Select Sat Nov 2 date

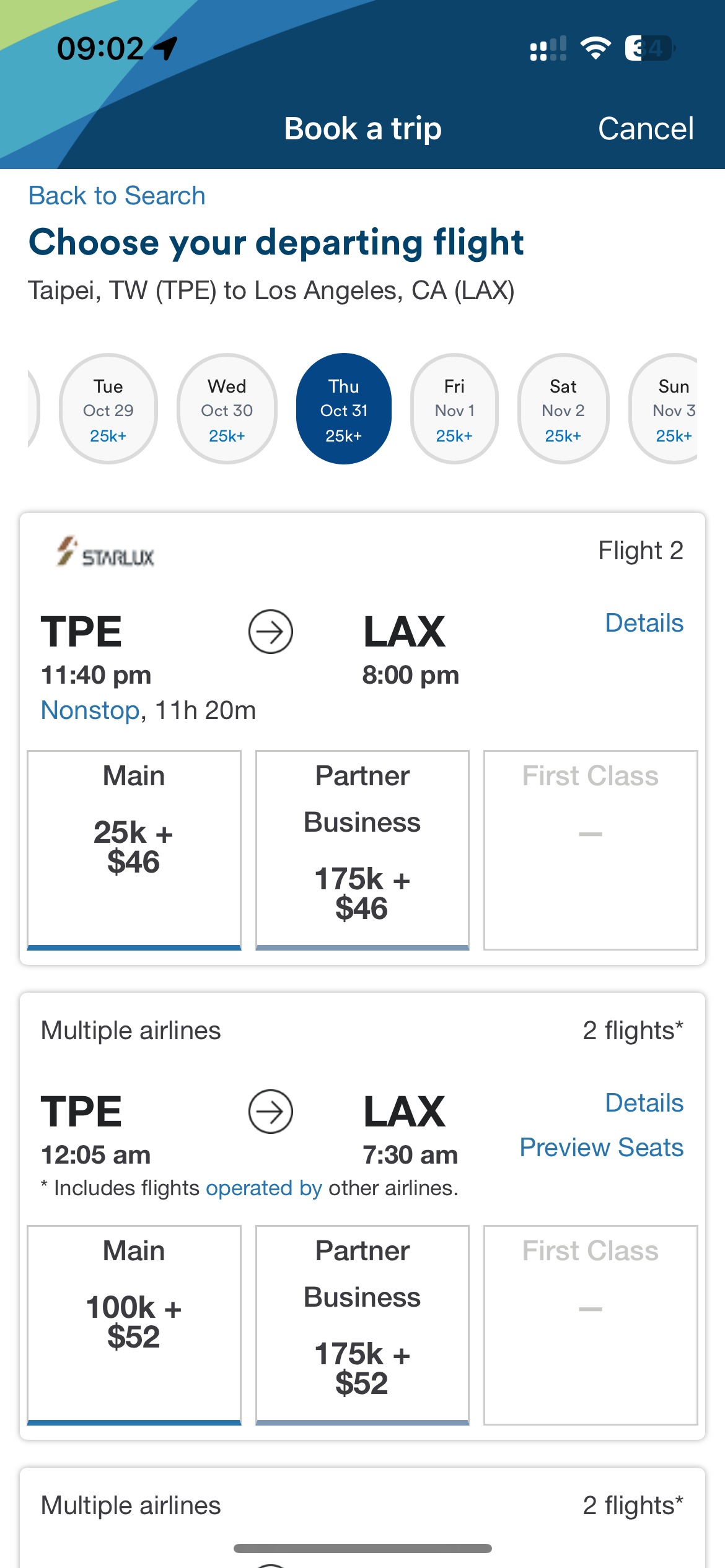tap(563, 409)
